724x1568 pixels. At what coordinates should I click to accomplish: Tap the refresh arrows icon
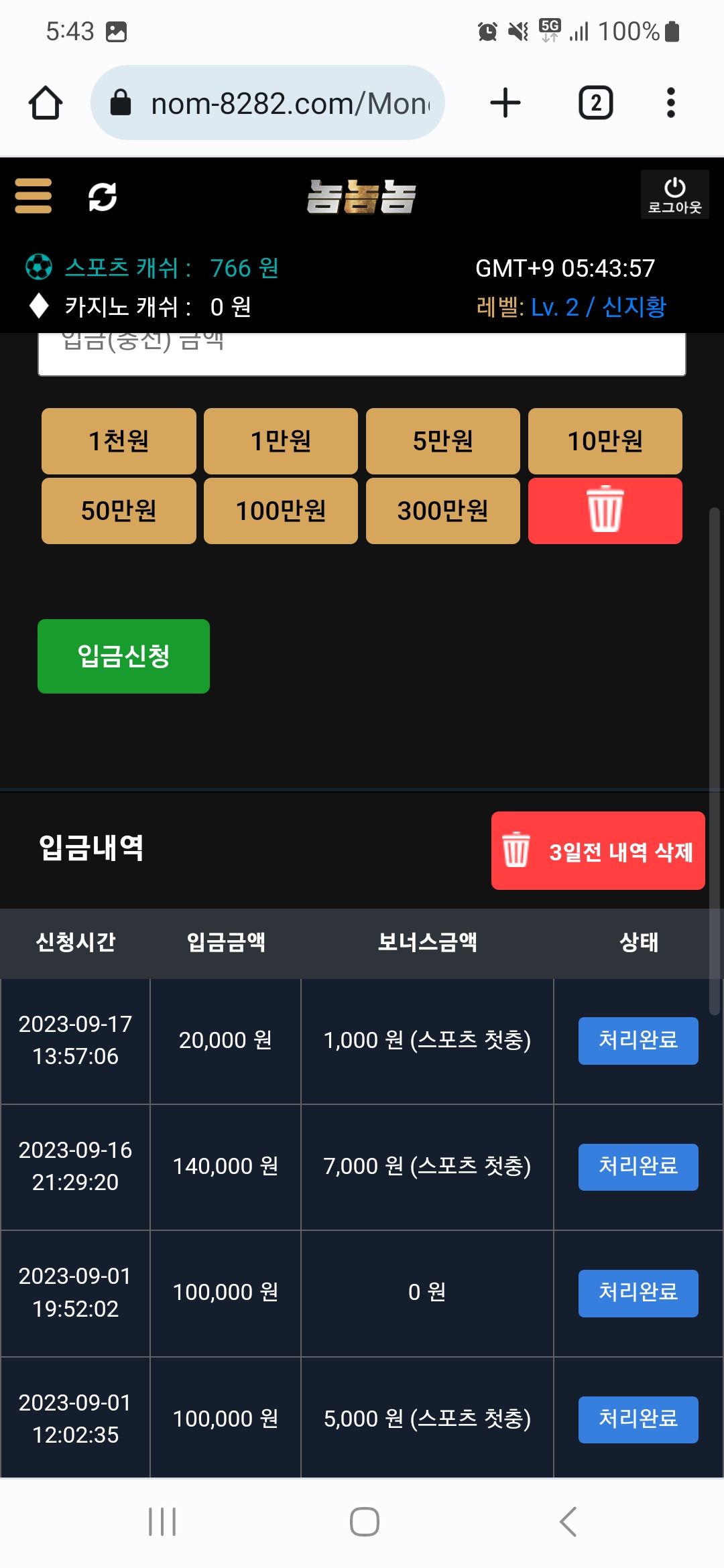click(x=103, y=196)
